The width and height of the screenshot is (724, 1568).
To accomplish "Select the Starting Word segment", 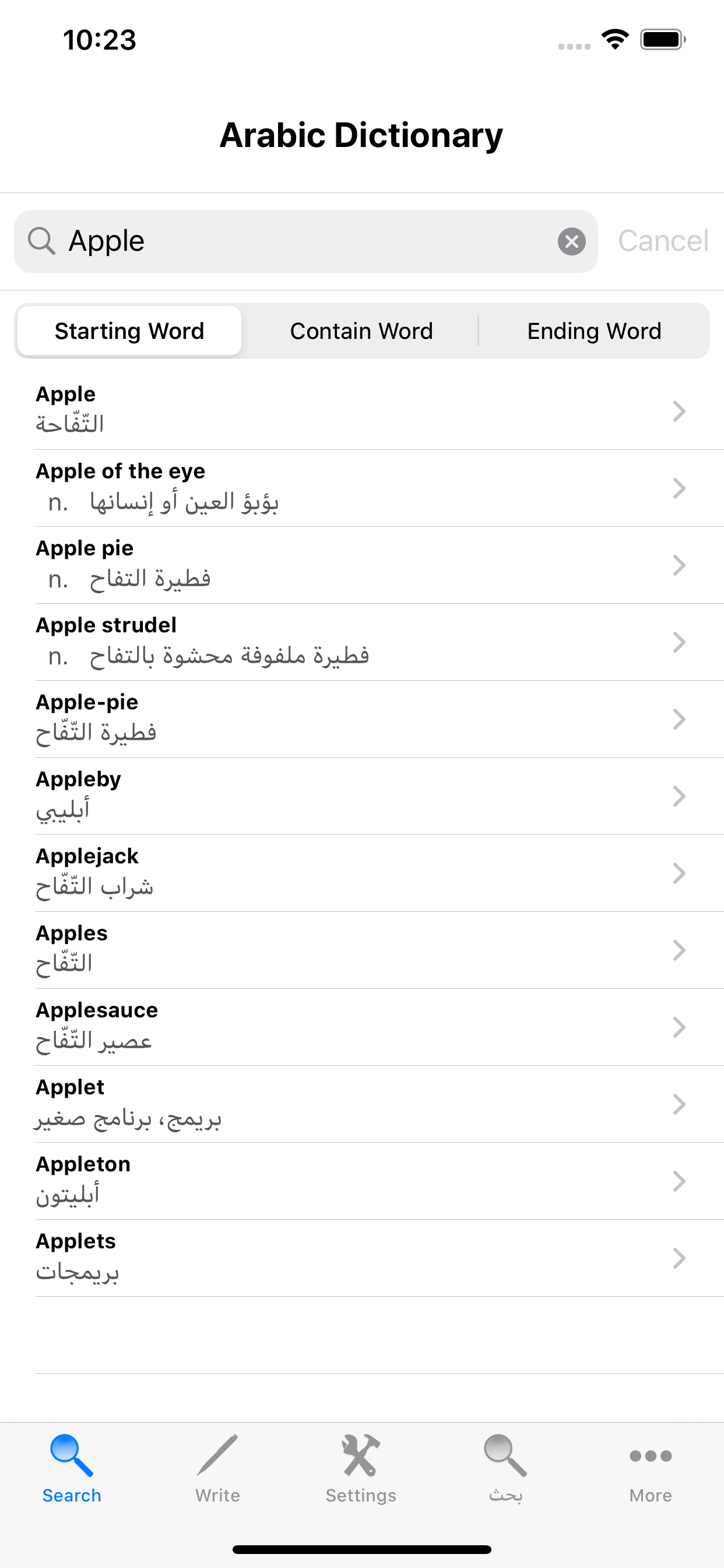I will [129, 331].
